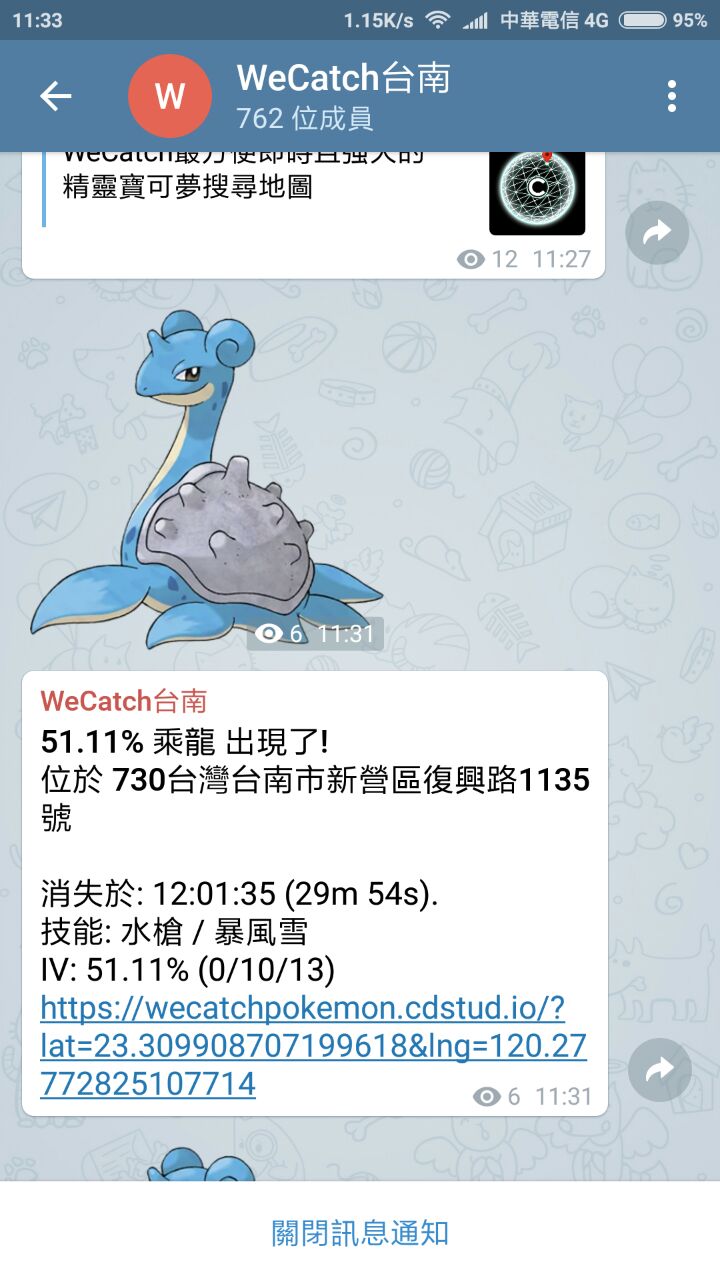Forward the 乘龍 出現了 alert message
The width and height of the screenshot is (720, 1280).
[x=660, y=1071]
